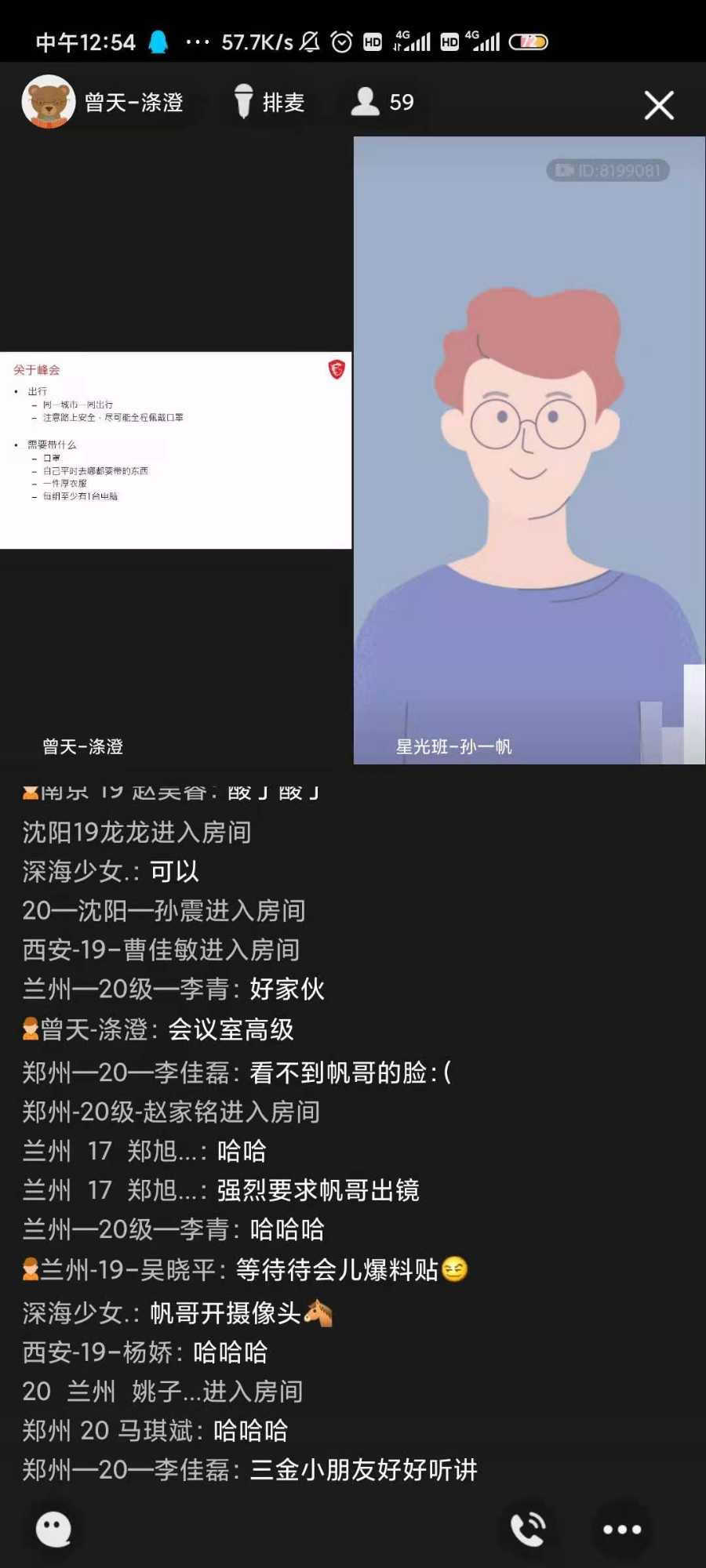This screenshot has width=706, height=1568.
Task: Open host profile 曾天-涤澄
Action: click(104, 102)
